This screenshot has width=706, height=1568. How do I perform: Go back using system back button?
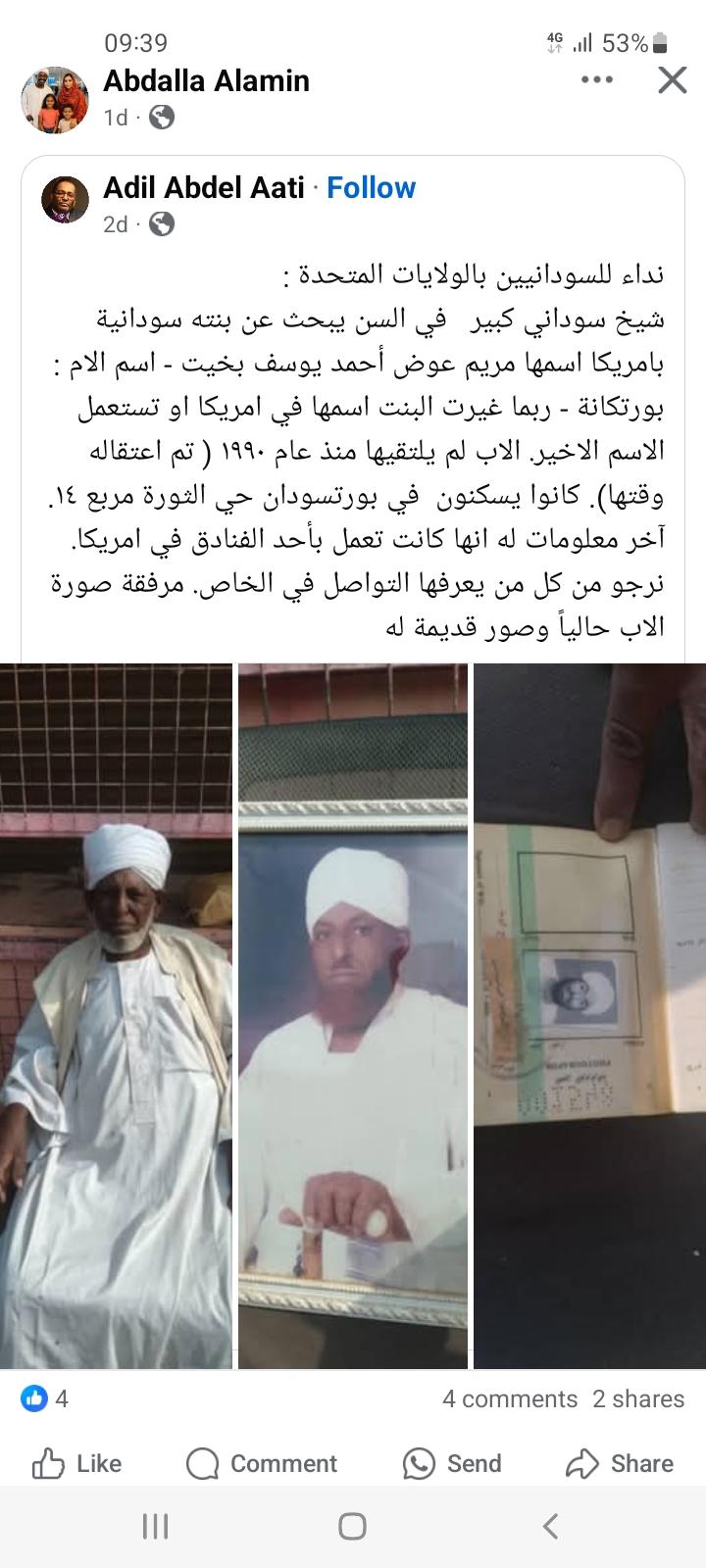[x=550, y=1526]
